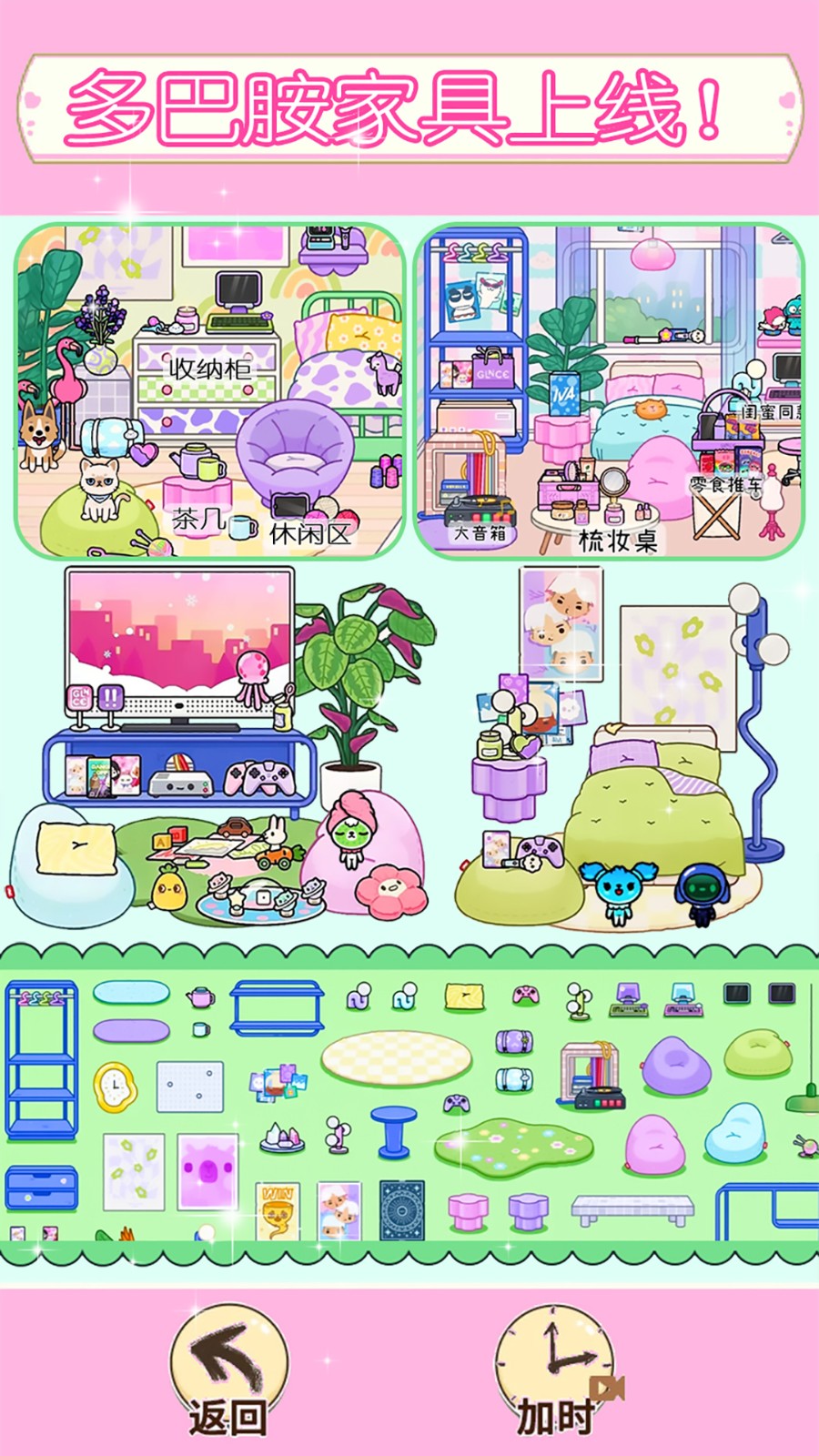This screenshot has width=819, height=1456.
Task: Select the blue round stool item
Action: [x=393, y=1130]
